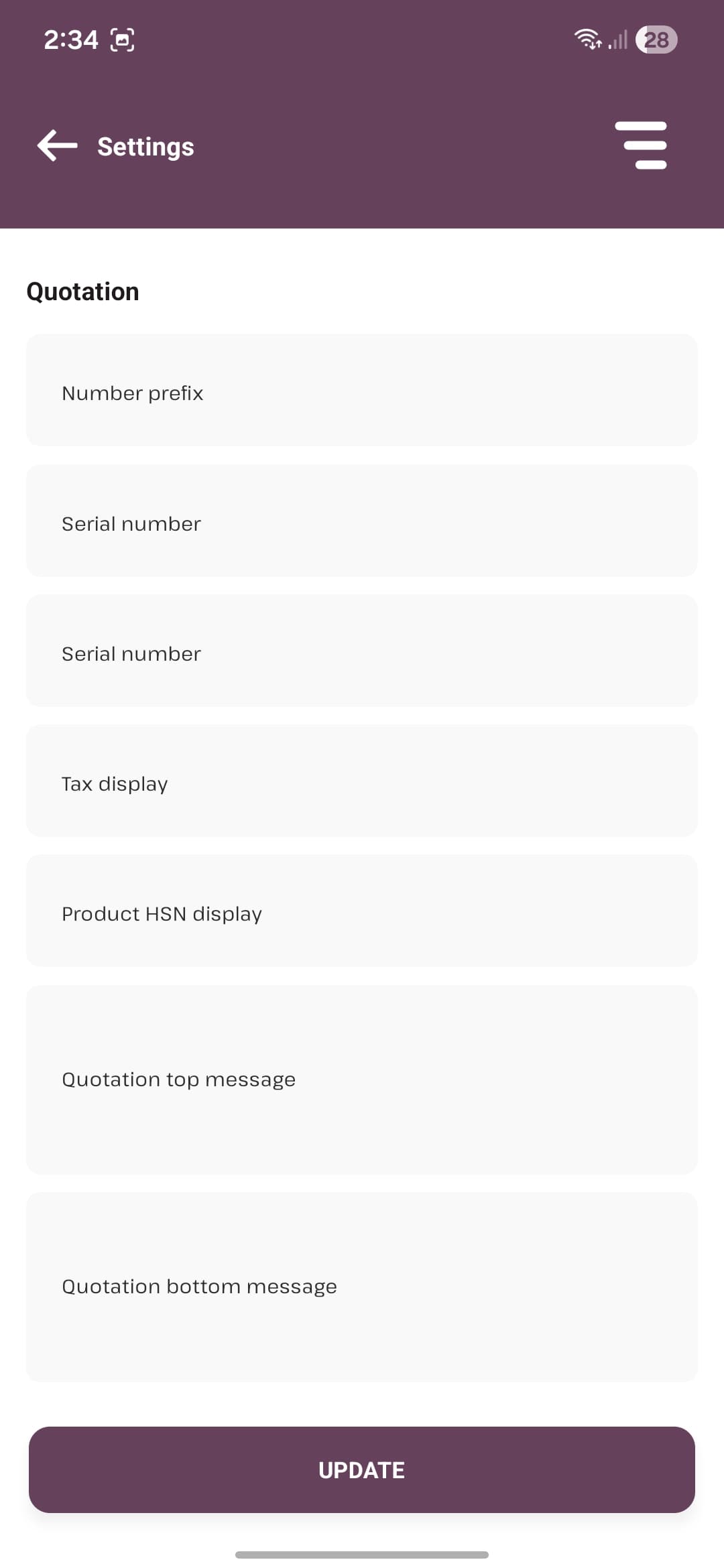
Task: Tap inside the Tax display field
Action: coord(362,780)
